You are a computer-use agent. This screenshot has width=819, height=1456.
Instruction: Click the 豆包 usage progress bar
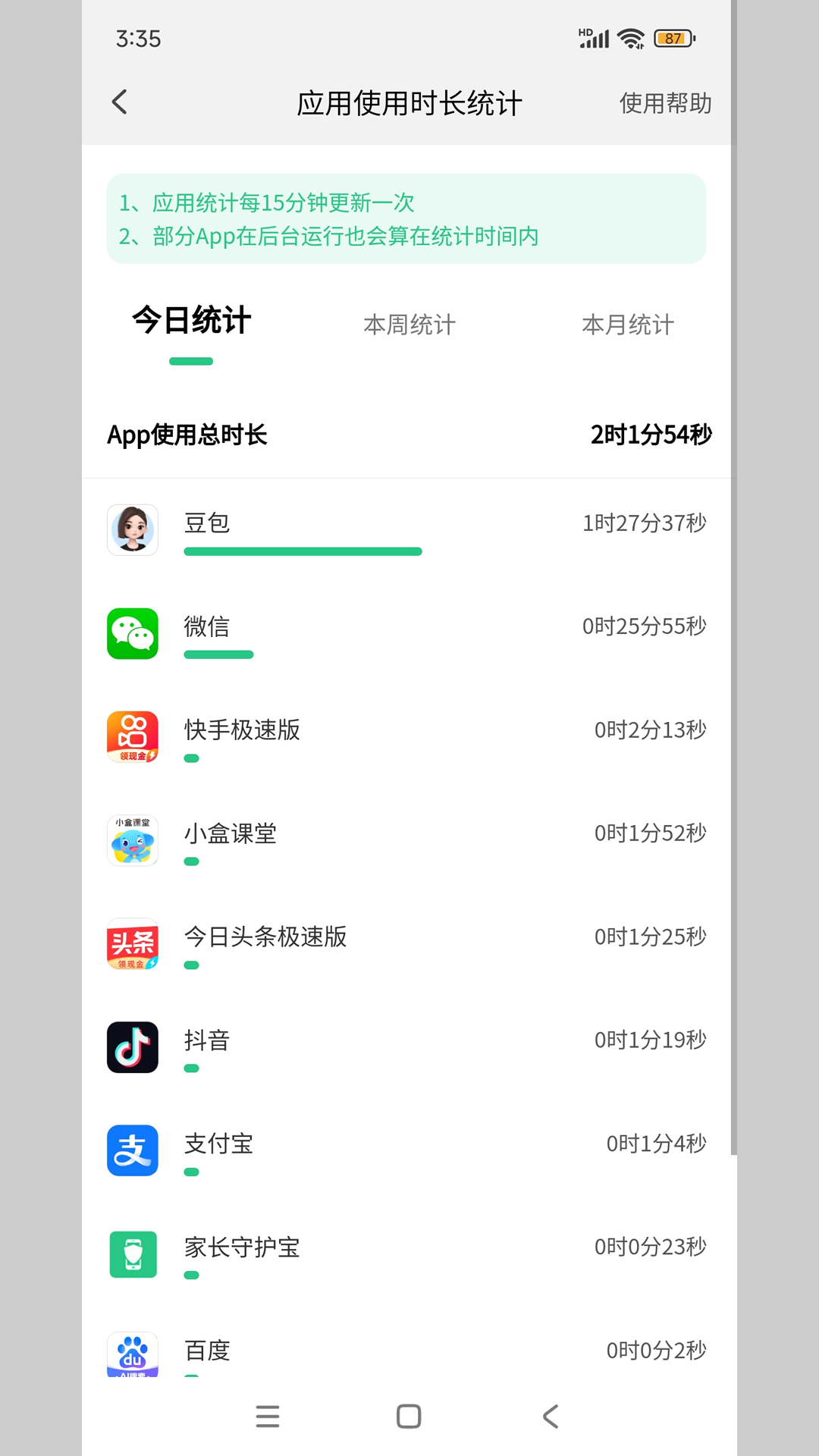tap(303, 551)
